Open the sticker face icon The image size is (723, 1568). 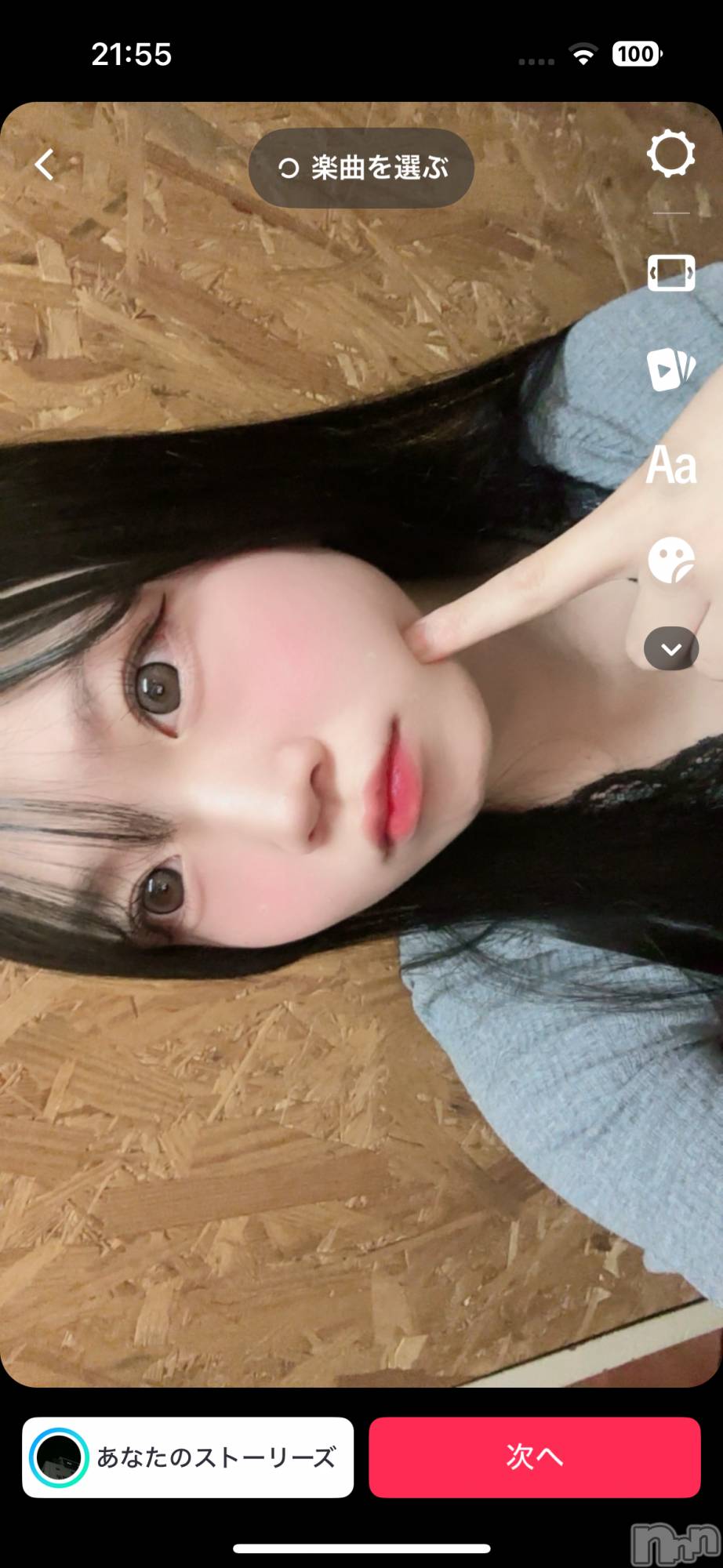click(x=671, y=561)
